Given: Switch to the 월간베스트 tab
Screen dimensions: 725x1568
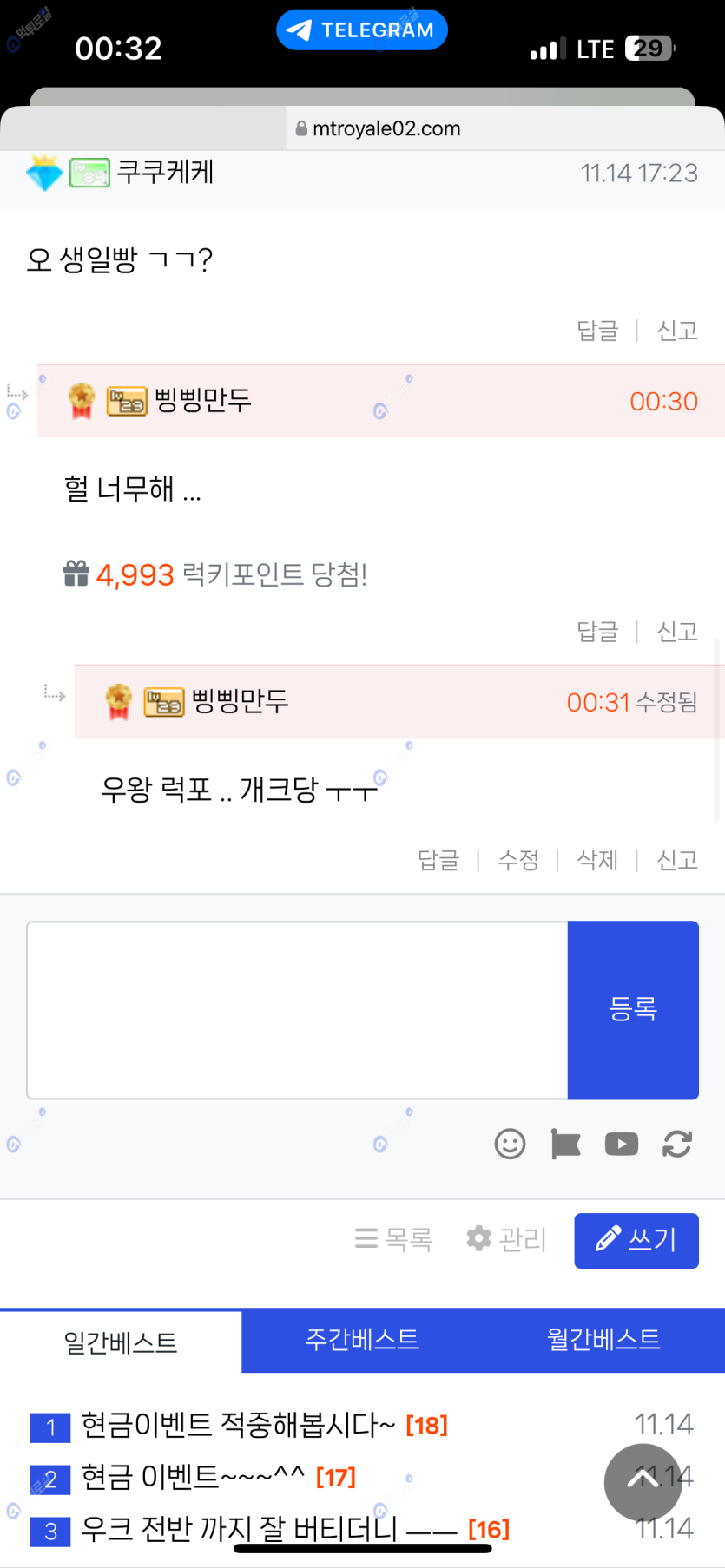Looking at the screenshot, I should point(603,1340).
